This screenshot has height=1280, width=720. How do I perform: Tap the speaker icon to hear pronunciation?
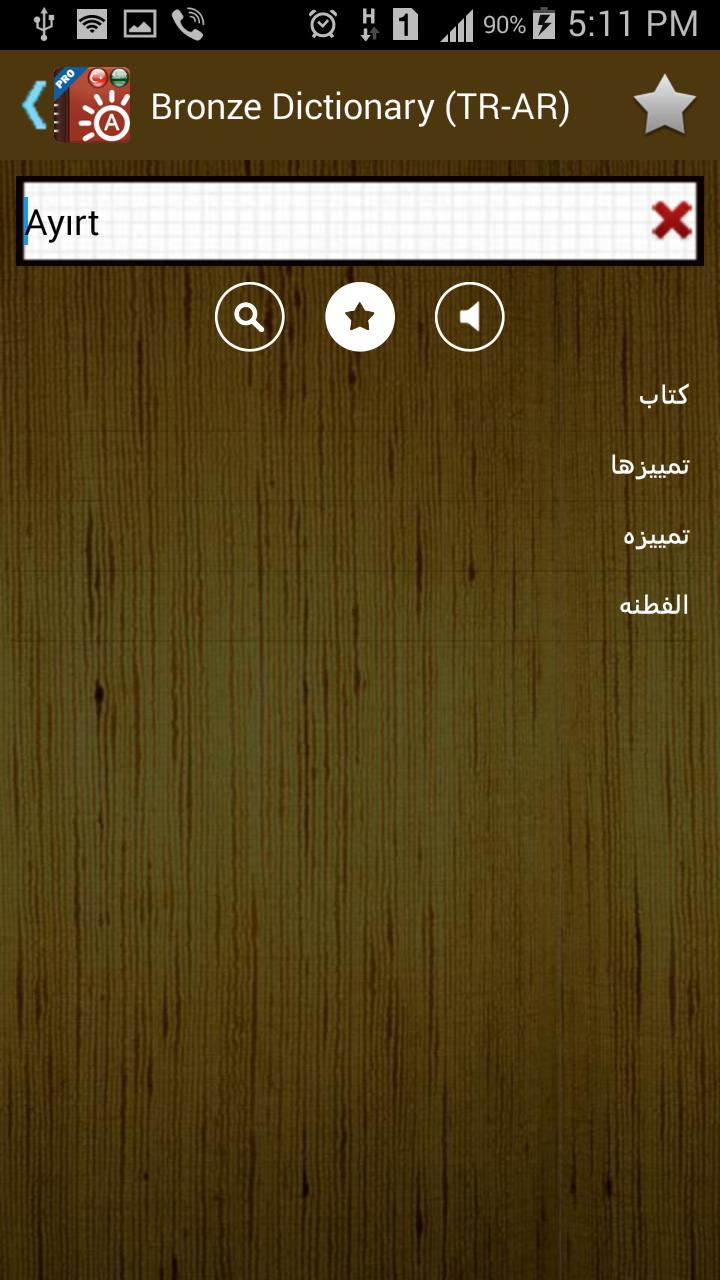(x=469, y=316)
